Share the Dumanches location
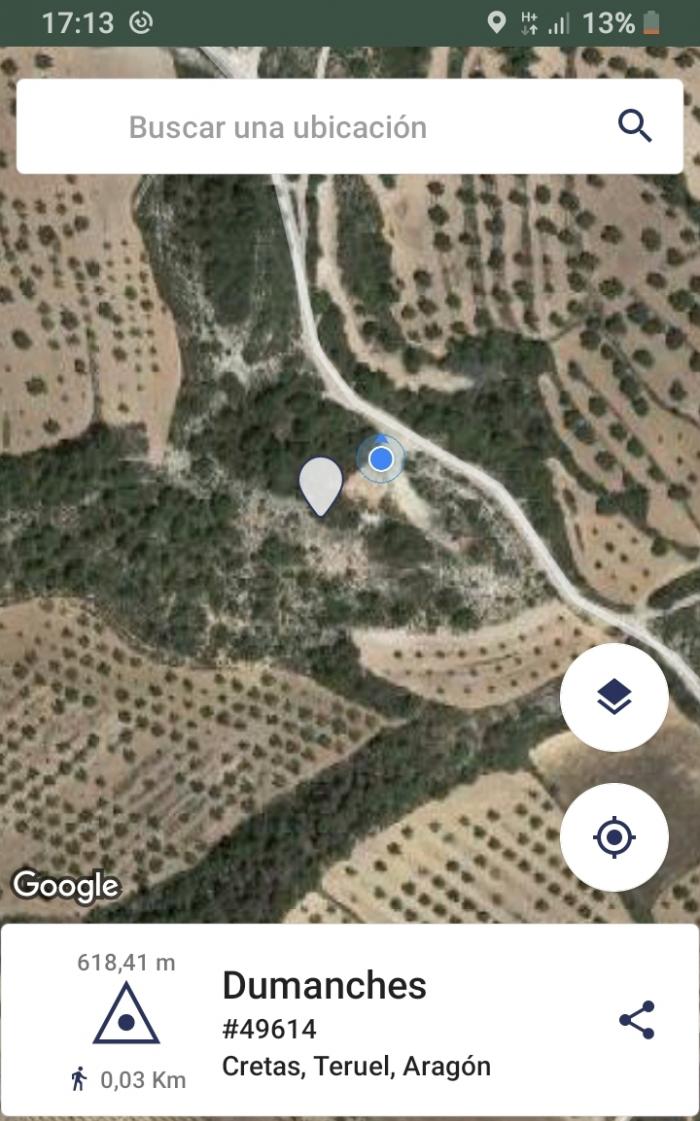700x1121 pixels. [x=636, y=1019]
